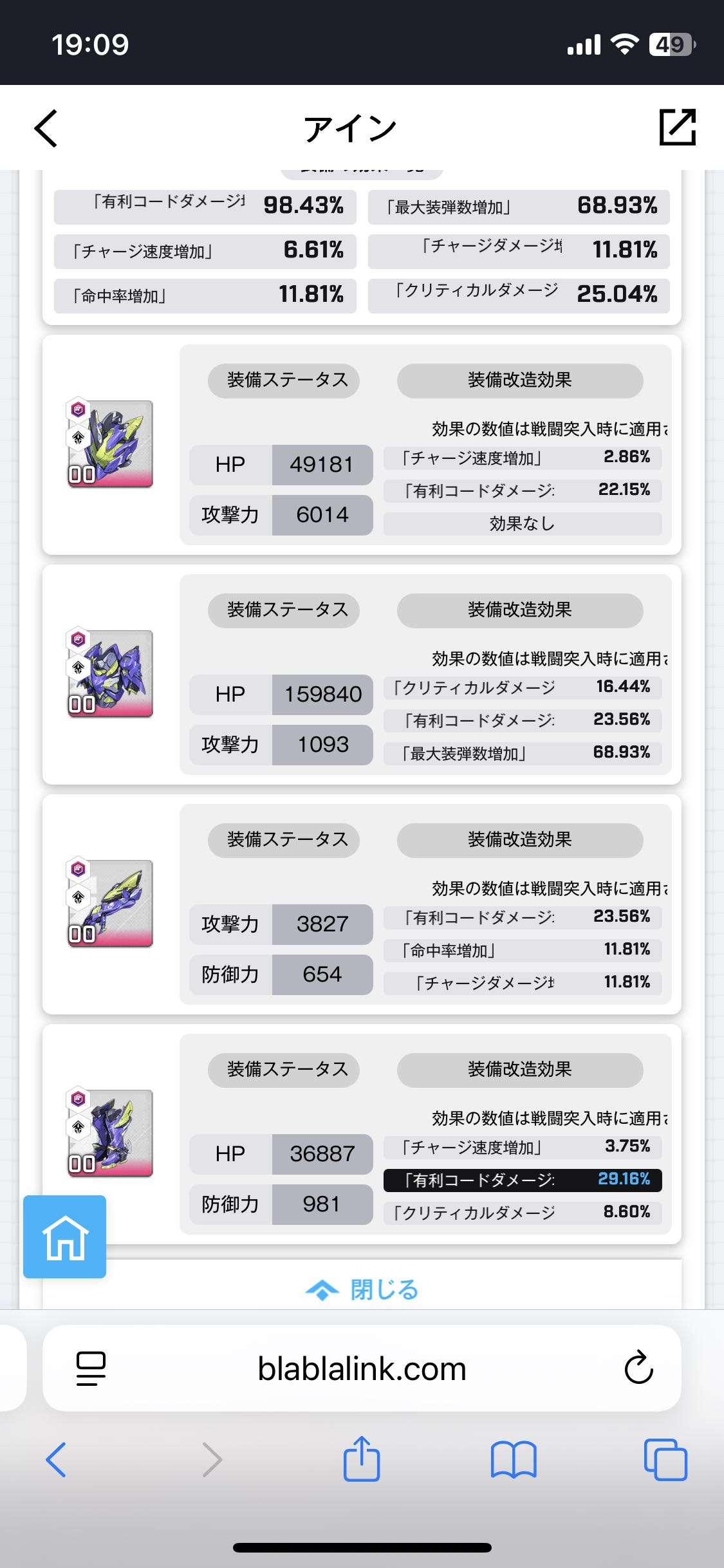724x1568 pixels.
Task: Show open Safari tabs
Action: click(665, 1459)
